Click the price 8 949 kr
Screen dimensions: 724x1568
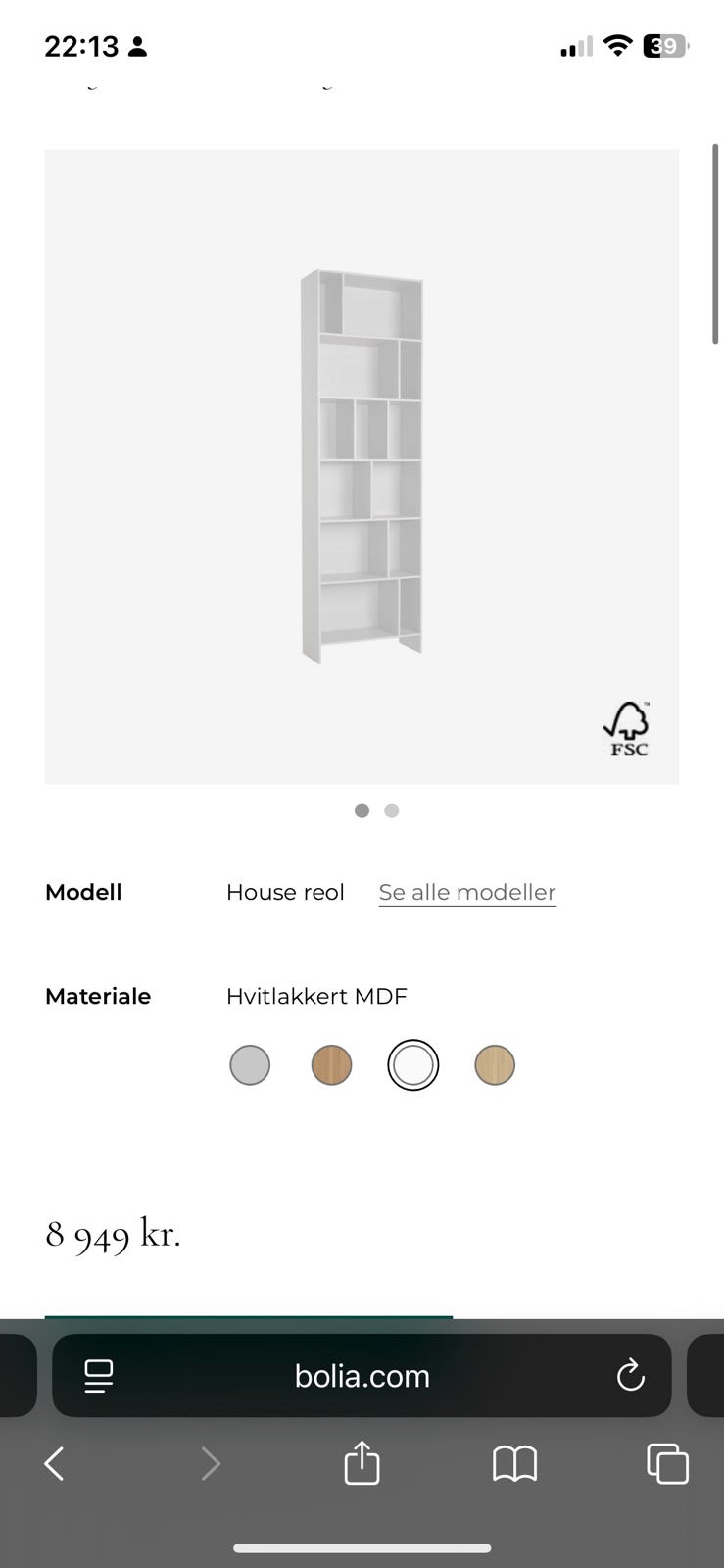tap(113, 1235)
